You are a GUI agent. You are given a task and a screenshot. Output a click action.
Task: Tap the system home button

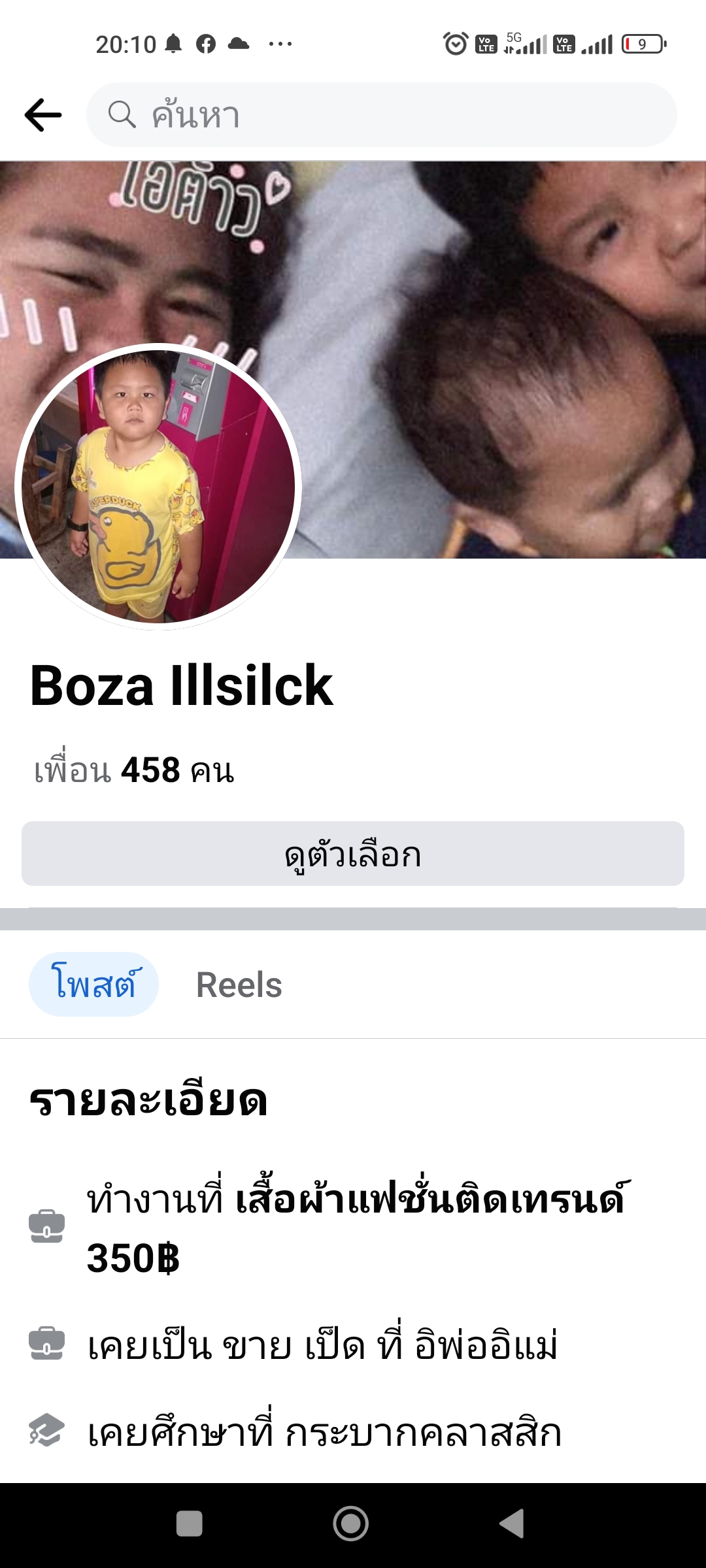click(x=351, y=1524)
